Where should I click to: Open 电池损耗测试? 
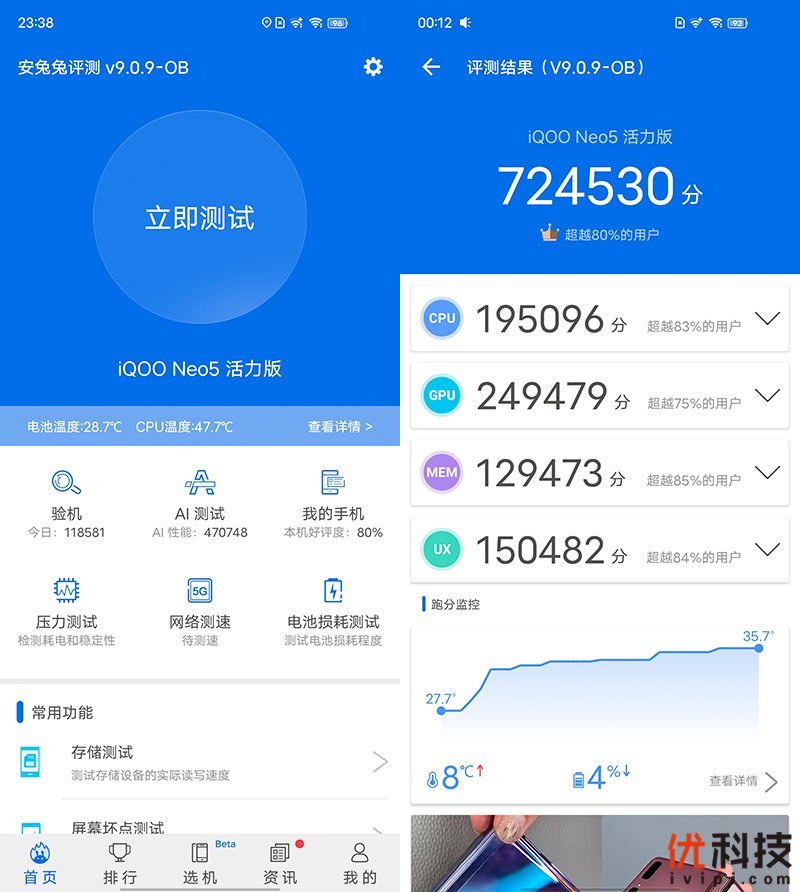pyautogui.click(x=333, y=606)
